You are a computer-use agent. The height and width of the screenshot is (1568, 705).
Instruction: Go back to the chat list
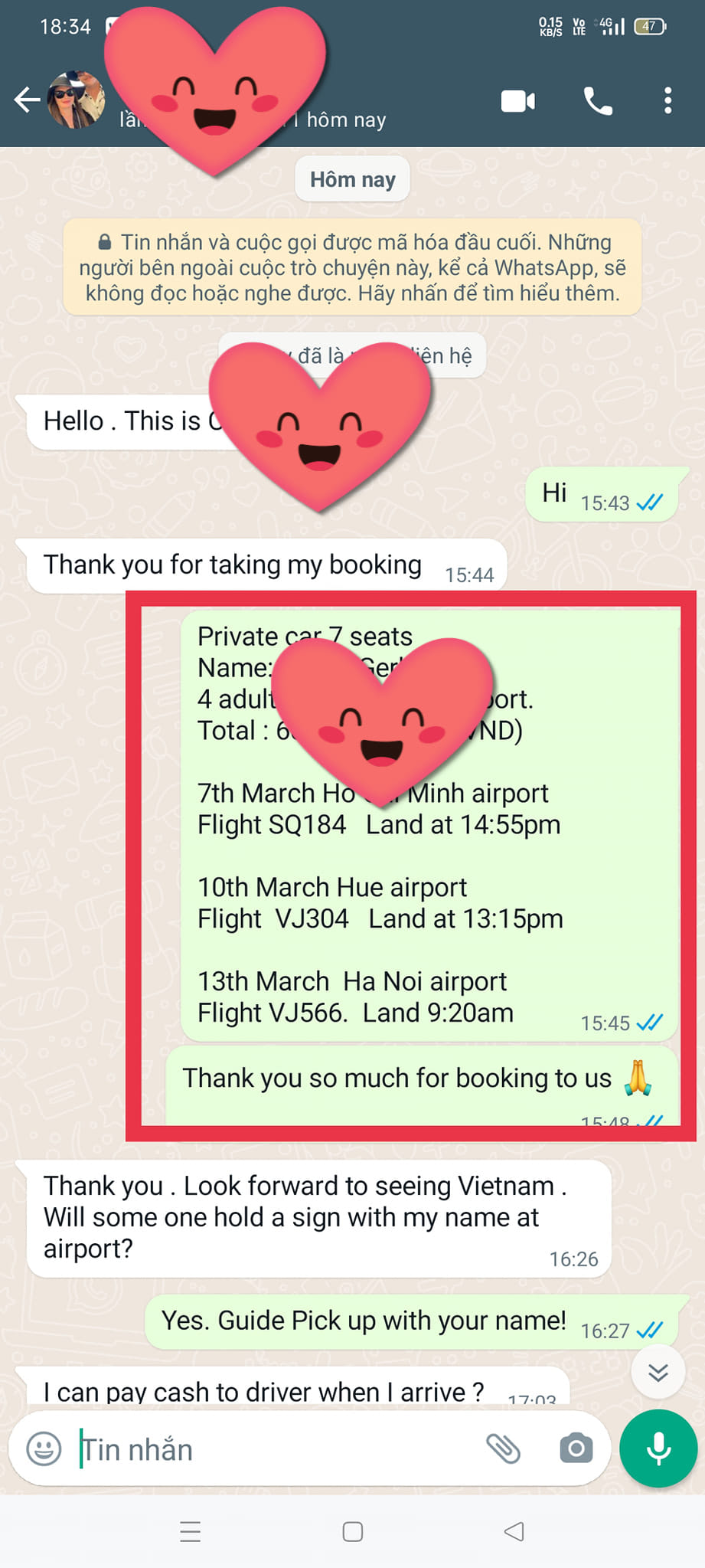[x=27, y=100]
